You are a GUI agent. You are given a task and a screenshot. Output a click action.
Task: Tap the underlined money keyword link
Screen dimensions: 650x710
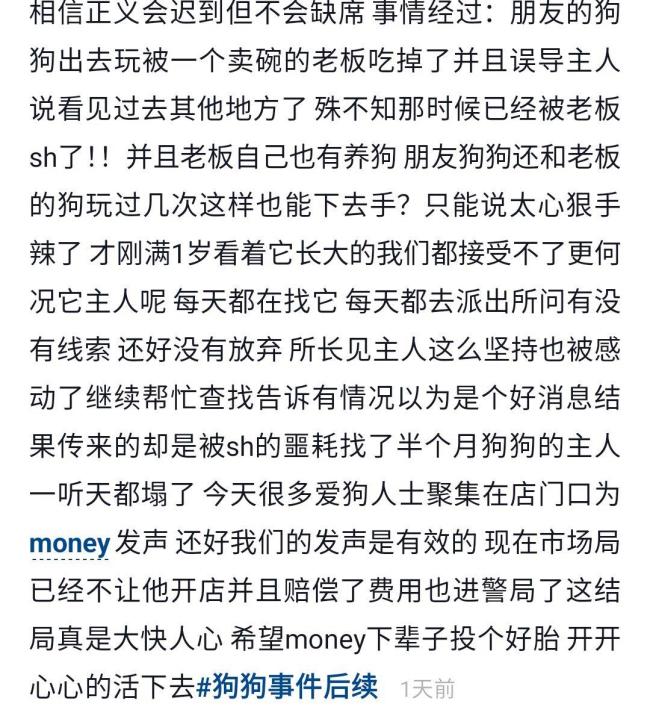coord(70,544)
